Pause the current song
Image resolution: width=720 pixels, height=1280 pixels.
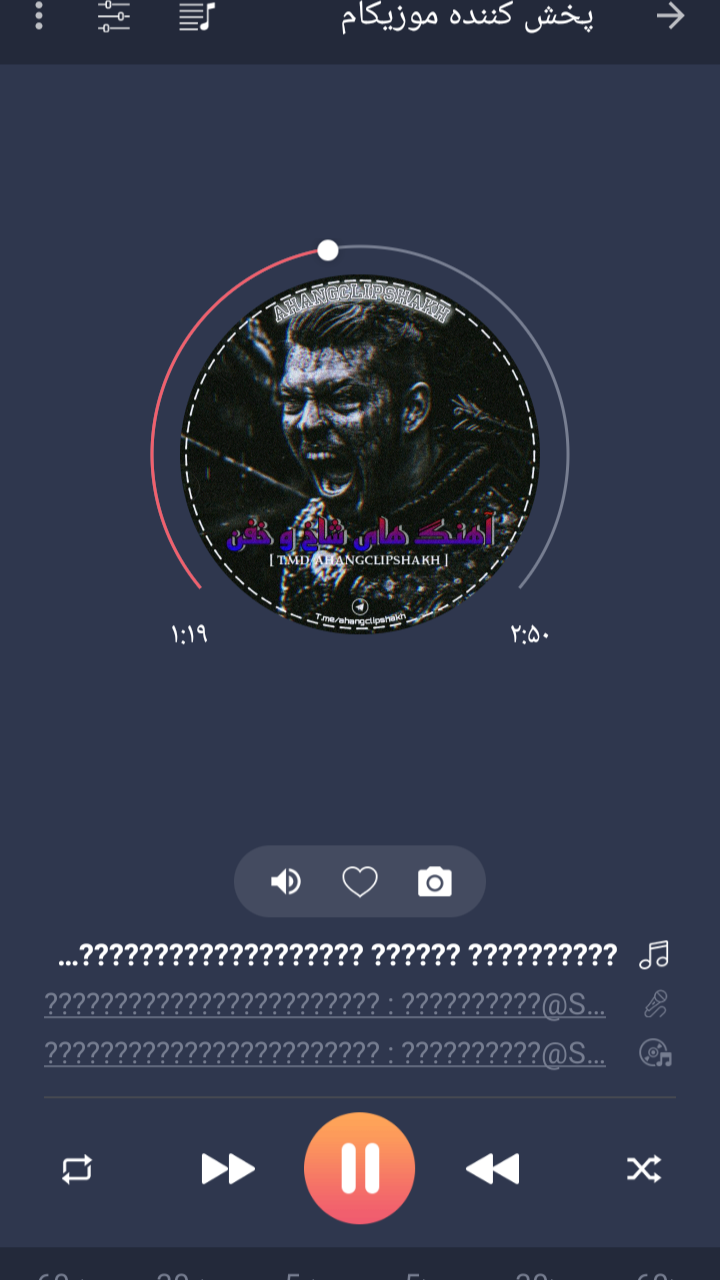pos(360,1168)
